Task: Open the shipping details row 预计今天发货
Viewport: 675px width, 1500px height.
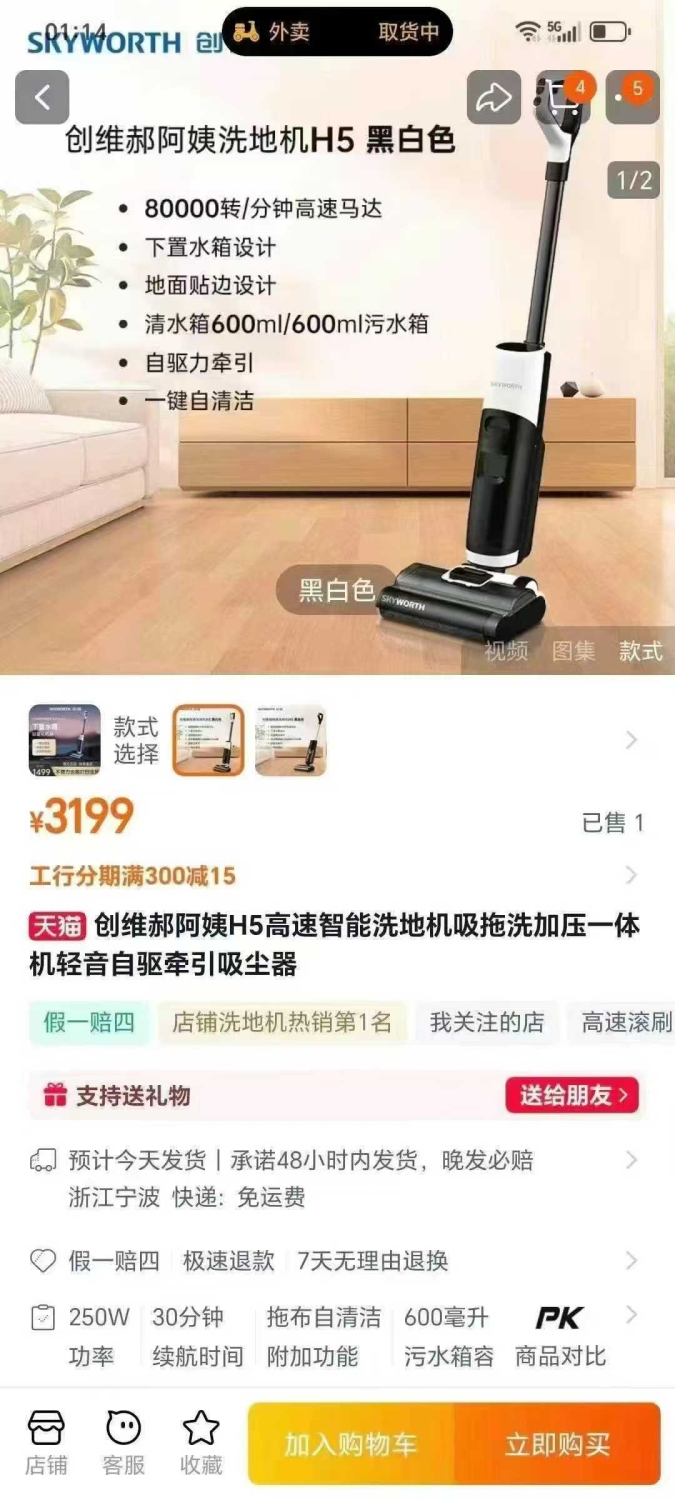Action: click(x=337, y=1178)
